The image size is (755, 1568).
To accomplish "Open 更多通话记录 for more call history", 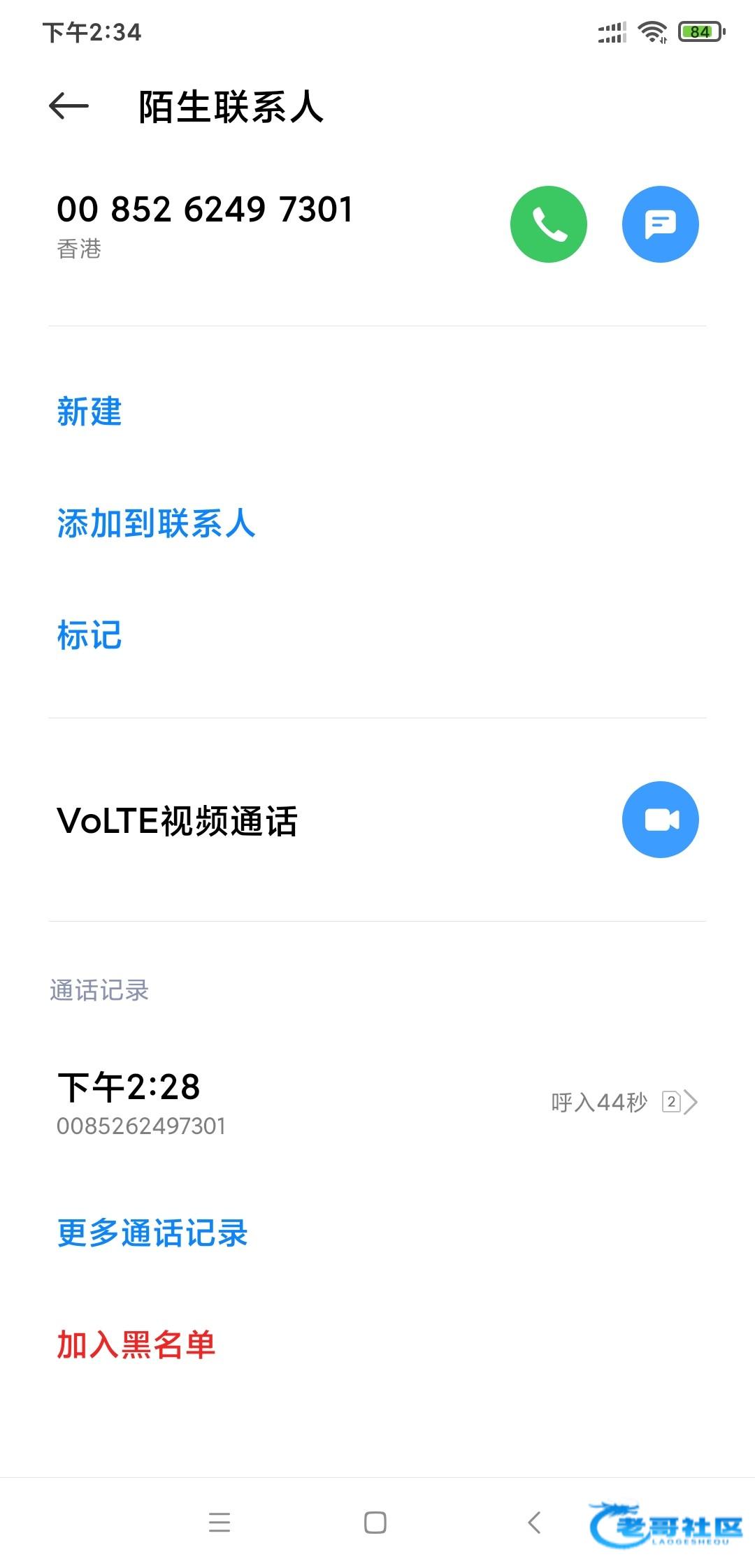I will coord(152,1233).
